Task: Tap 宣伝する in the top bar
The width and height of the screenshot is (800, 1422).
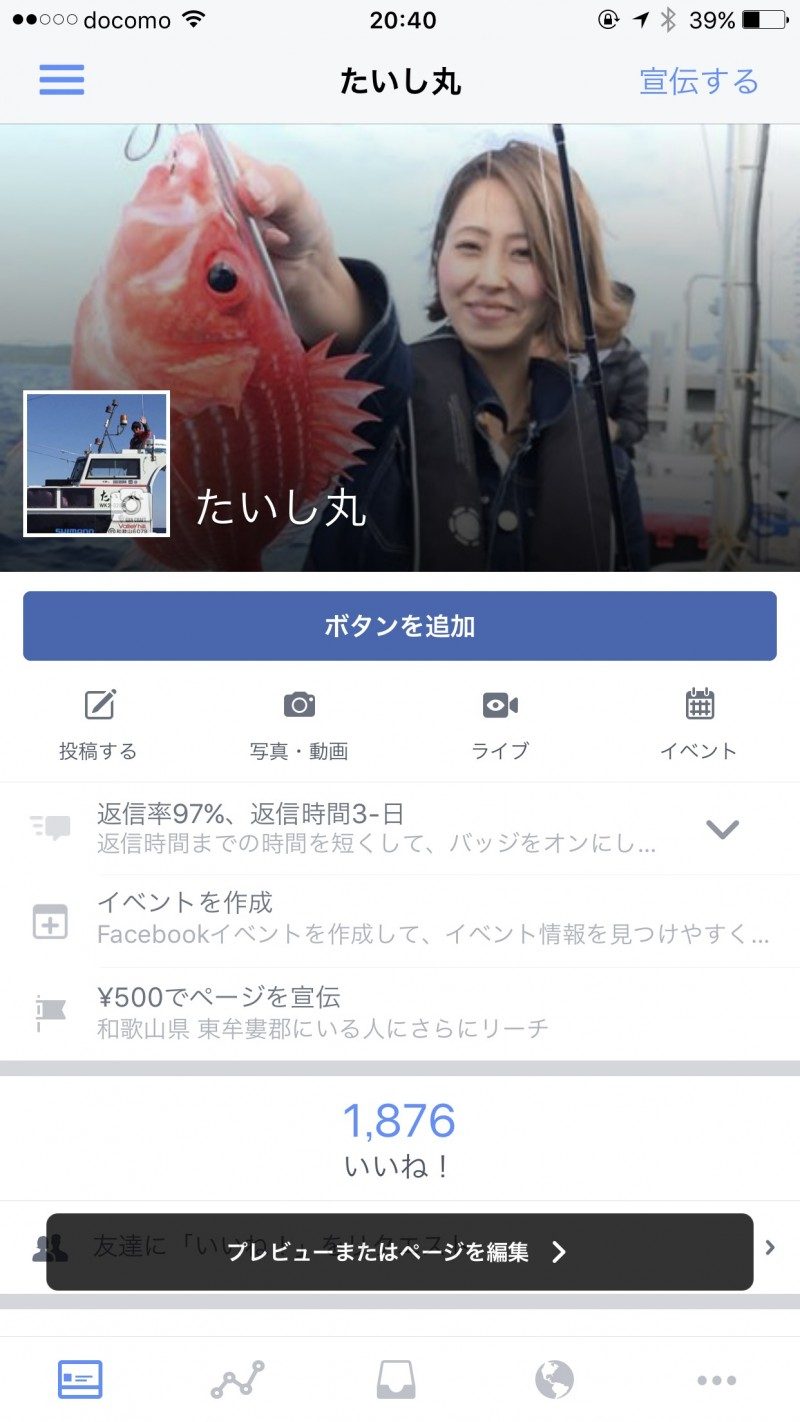Action: (699, 81)
